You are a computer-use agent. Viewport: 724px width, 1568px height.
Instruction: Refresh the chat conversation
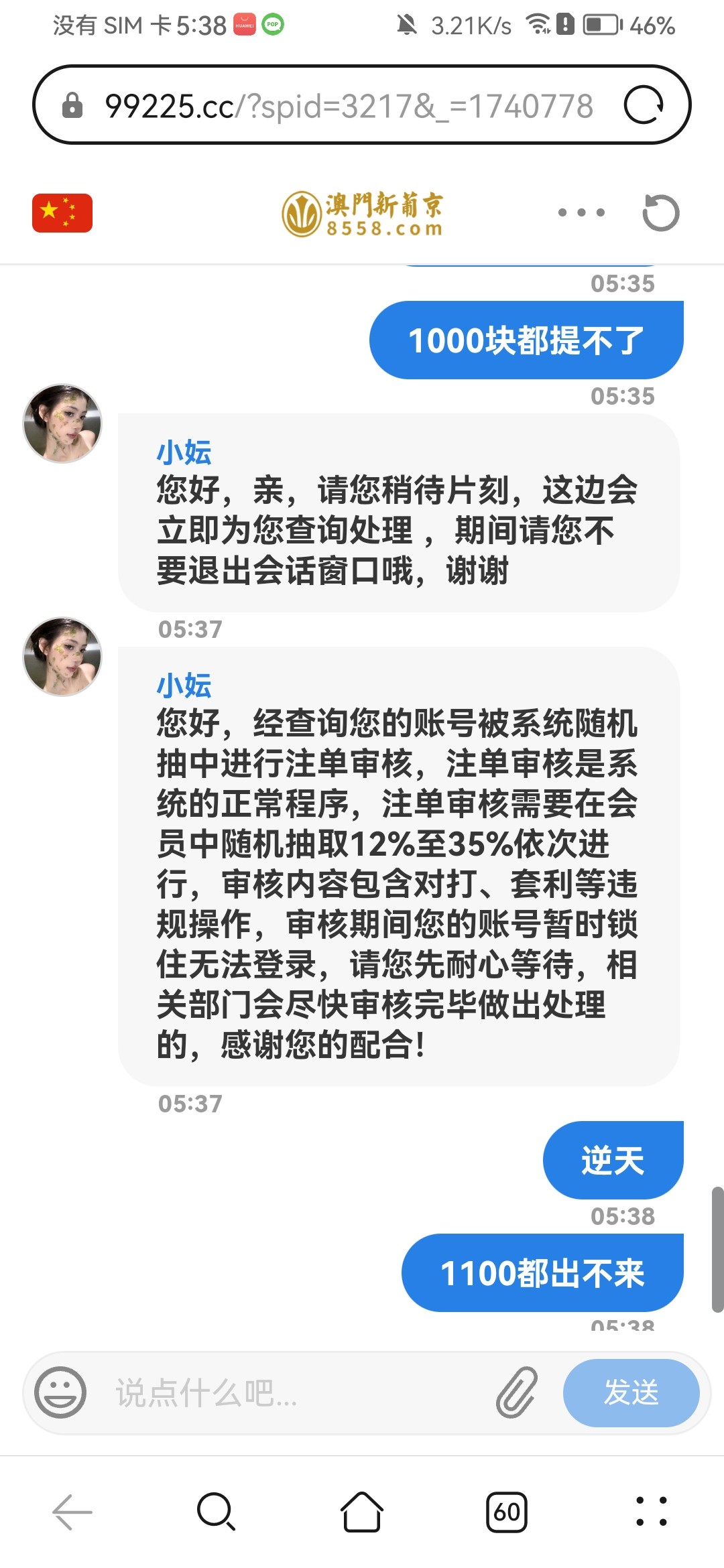660,213
